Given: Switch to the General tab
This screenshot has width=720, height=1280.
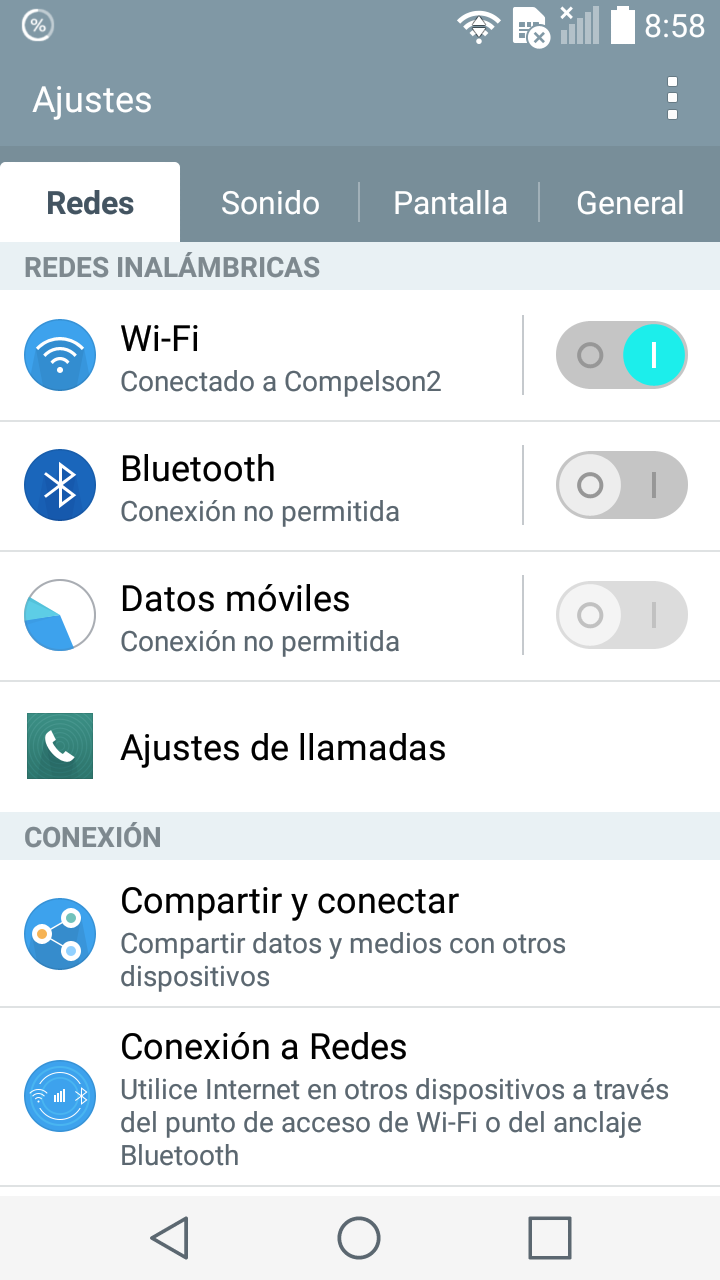Looking at the screenshot, I should pyautogui.click(x=630, y=203).
